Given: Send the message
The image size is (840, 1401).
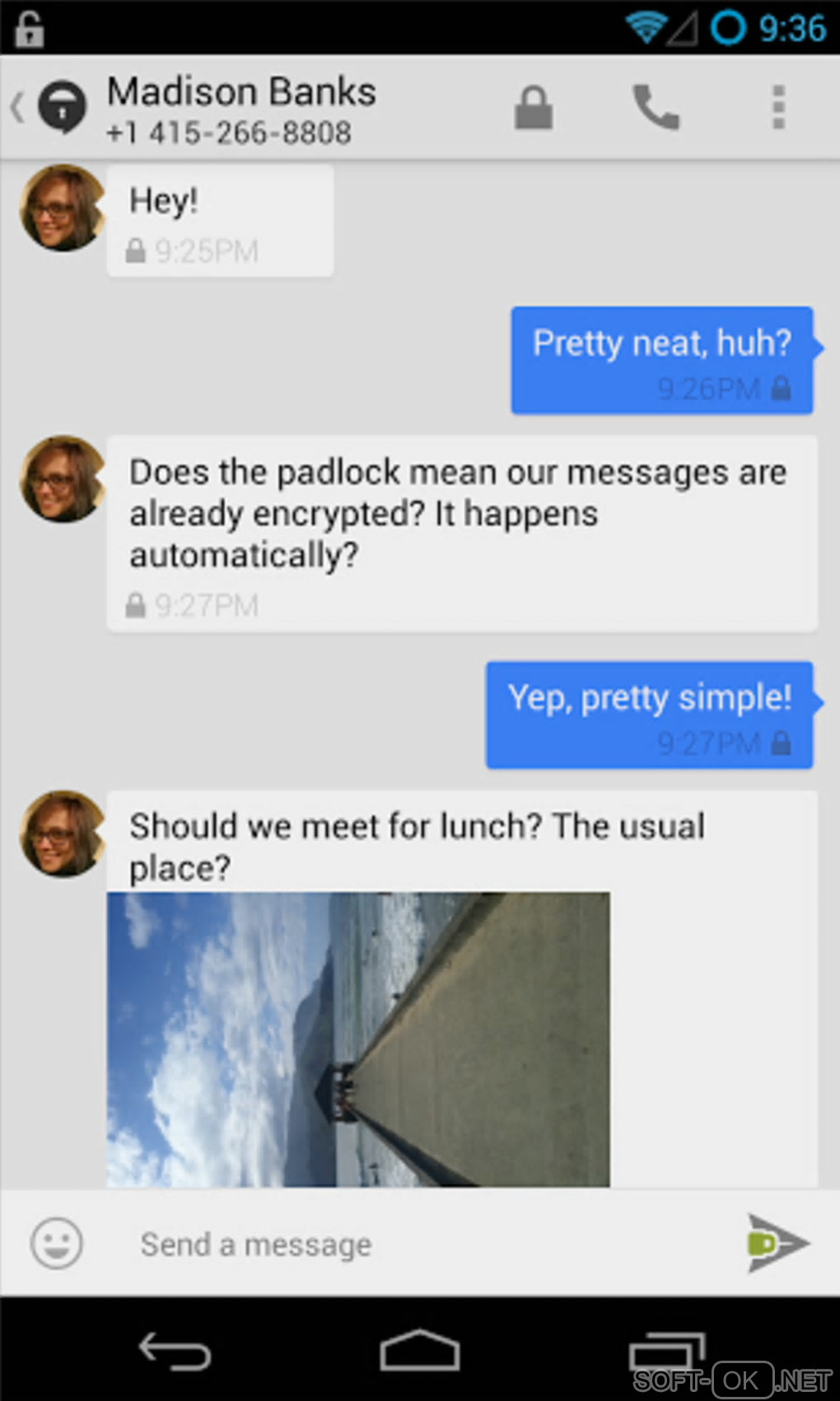Looking at the screenshot, I should (776, 1243).
